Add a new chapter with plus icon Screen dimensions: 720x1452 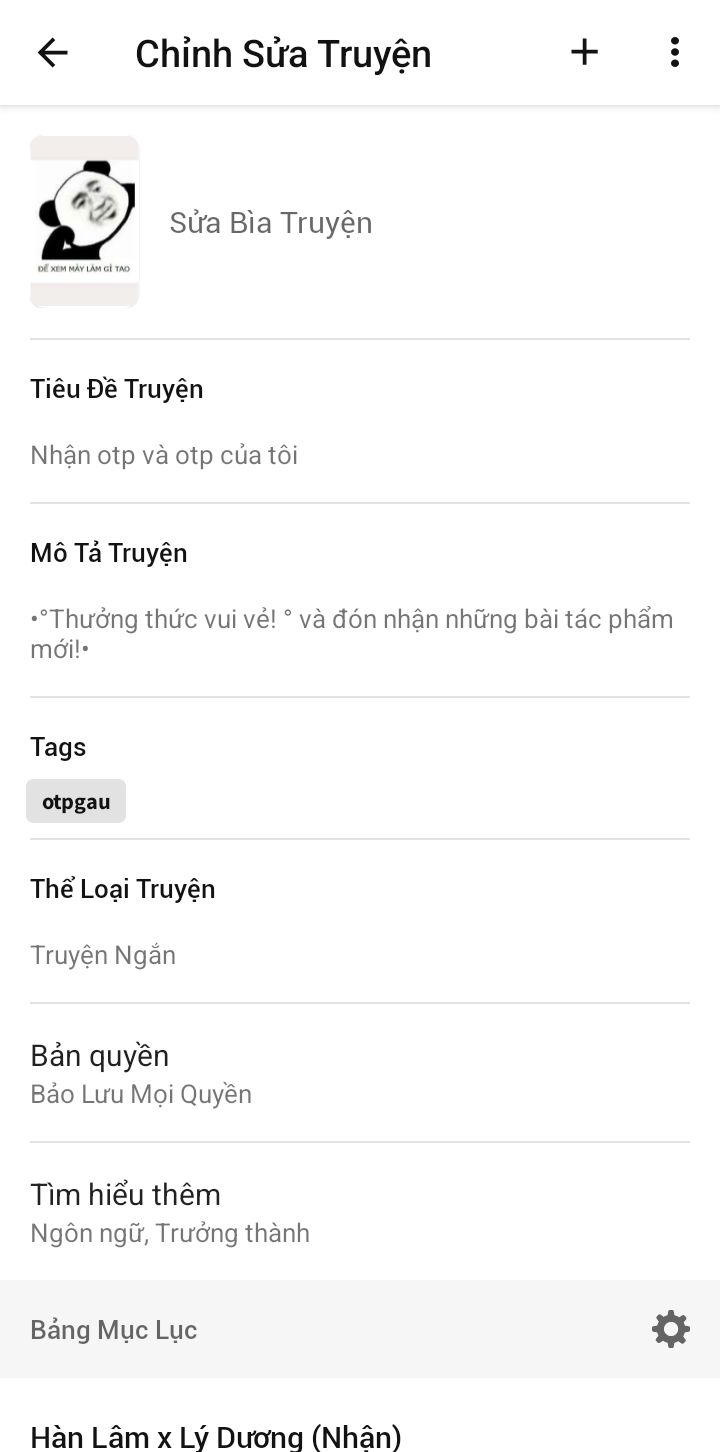(x=584, y=52)
